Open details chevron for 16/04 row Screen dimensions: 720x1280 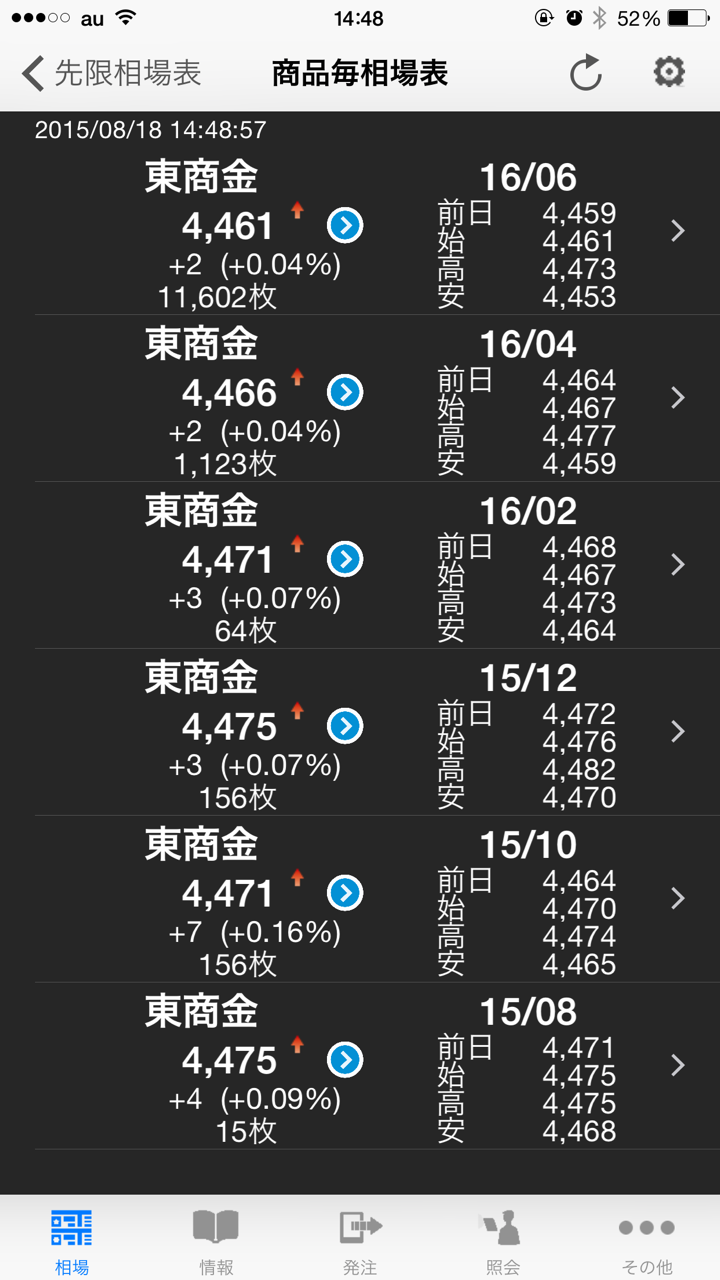pos(678,398)
